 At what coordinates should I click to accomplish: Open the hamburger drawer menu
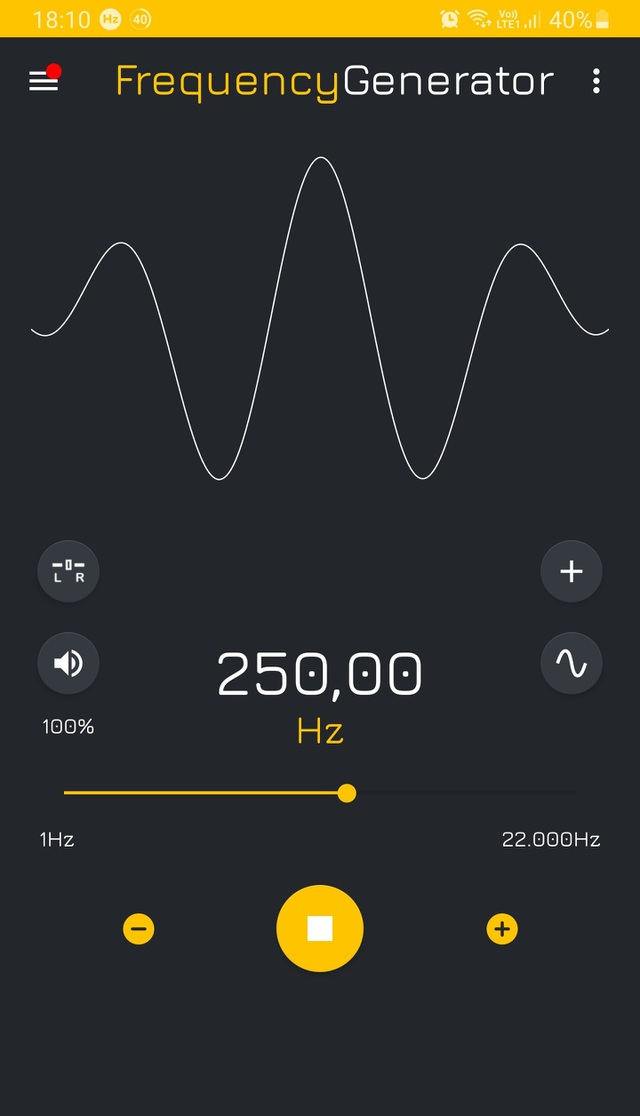pos(44,81)
